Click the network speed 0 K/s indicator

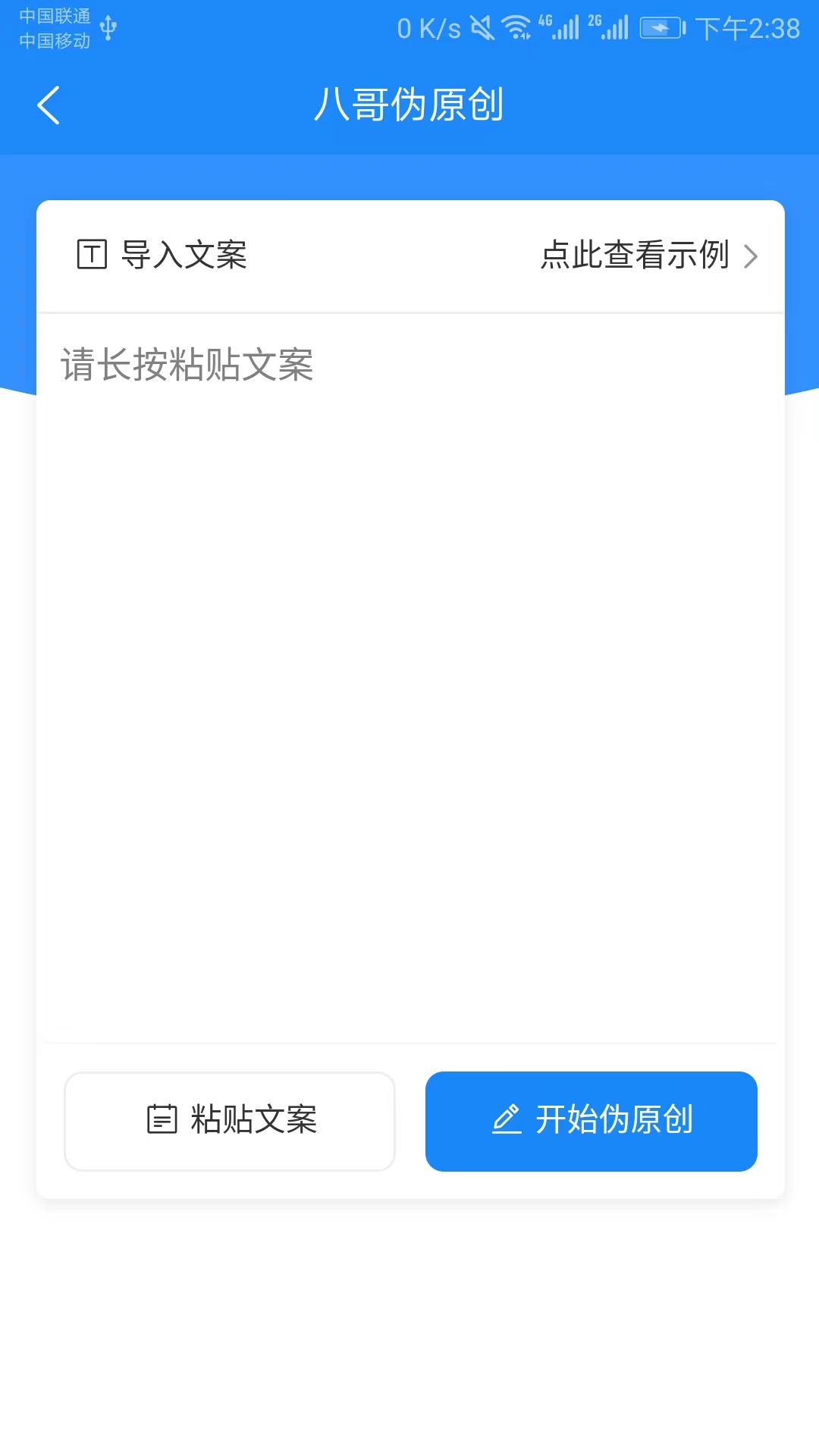coord(428,27)
